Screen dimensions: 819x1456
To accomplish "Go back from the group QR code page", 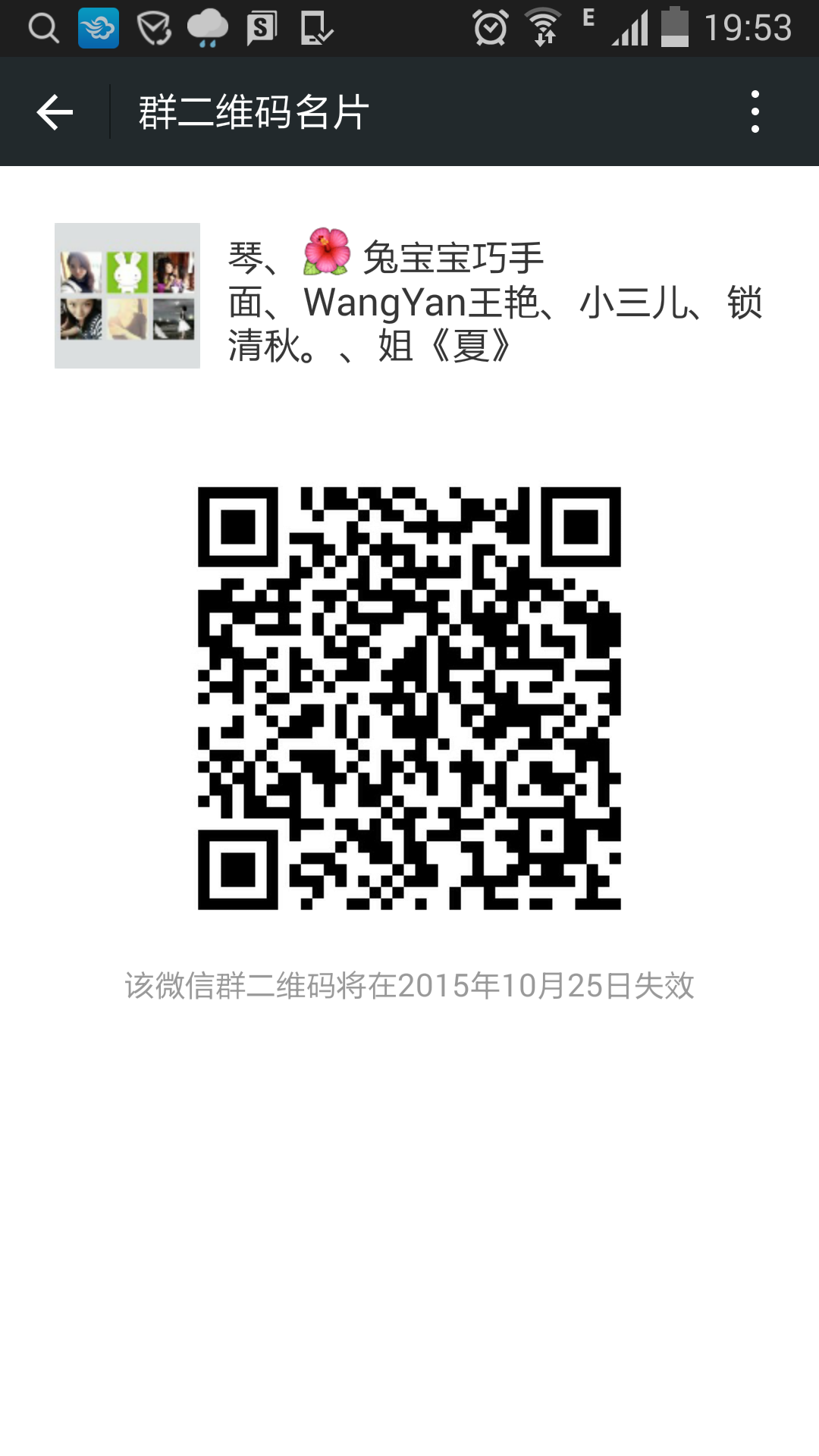I will click(x=55, y=112).
